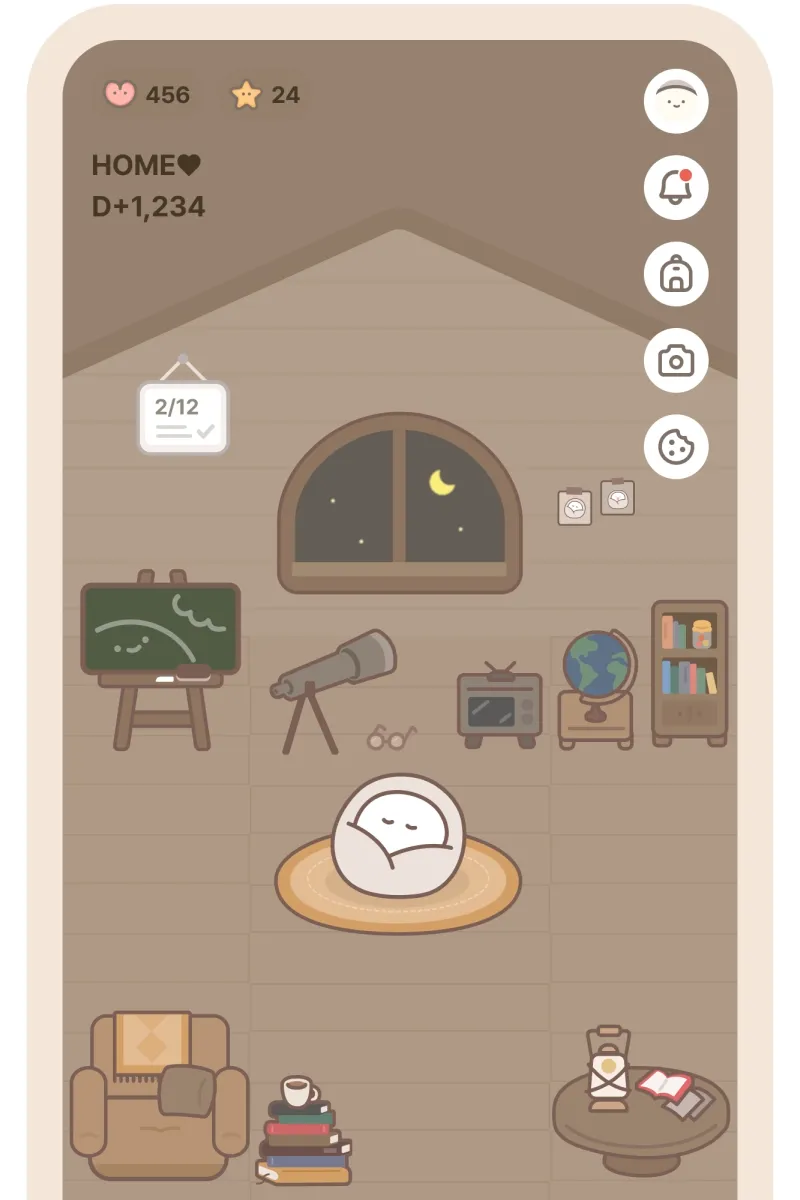
Task: Open the cookie icon
Action: (676, 447)
